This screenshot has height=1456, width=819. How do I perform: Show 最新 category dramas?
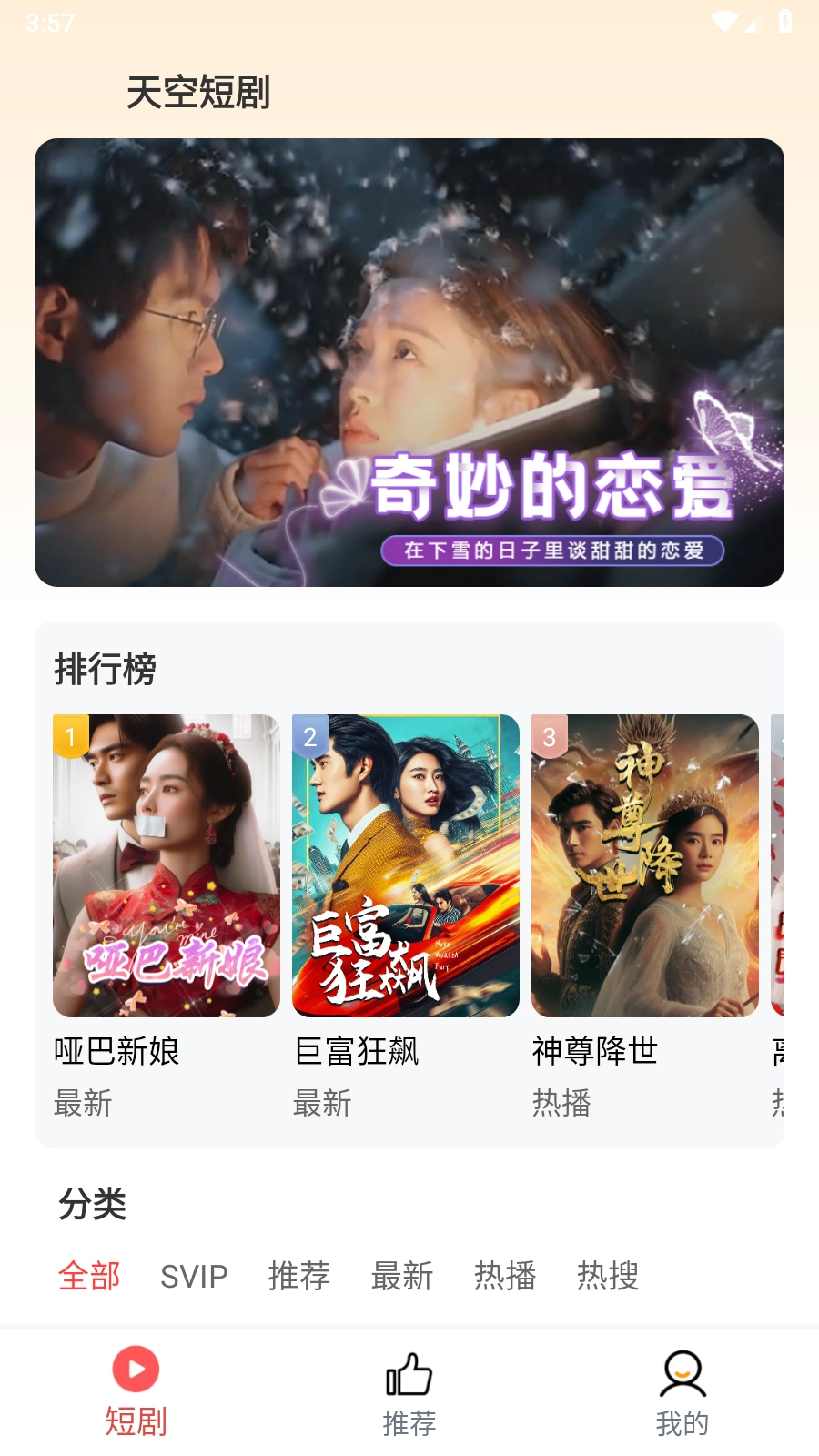pyautogui.click(x=402, y=1276)
